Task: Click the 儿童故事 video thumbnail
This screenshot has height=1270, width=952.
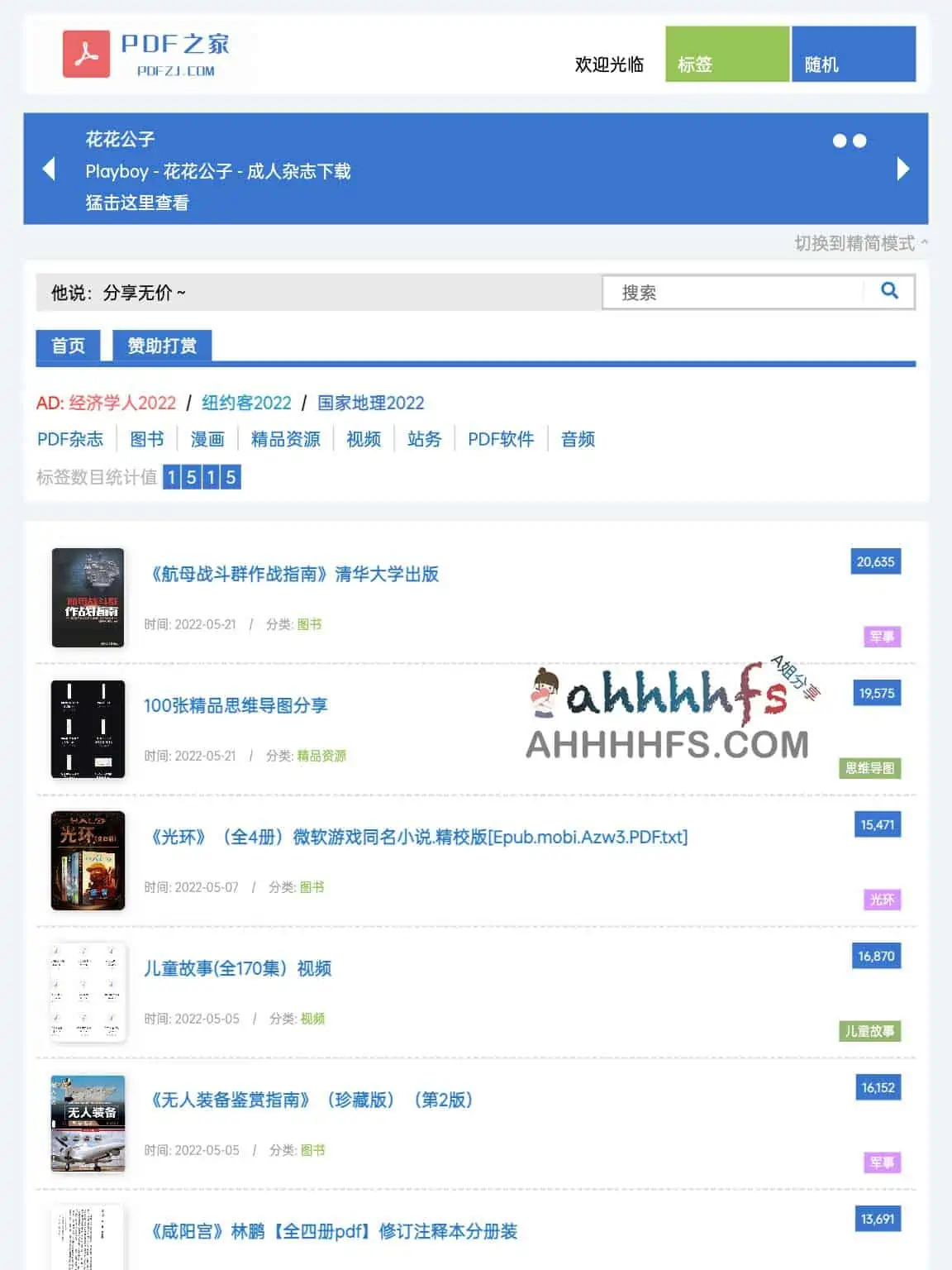Action: [x=88, y=991]
